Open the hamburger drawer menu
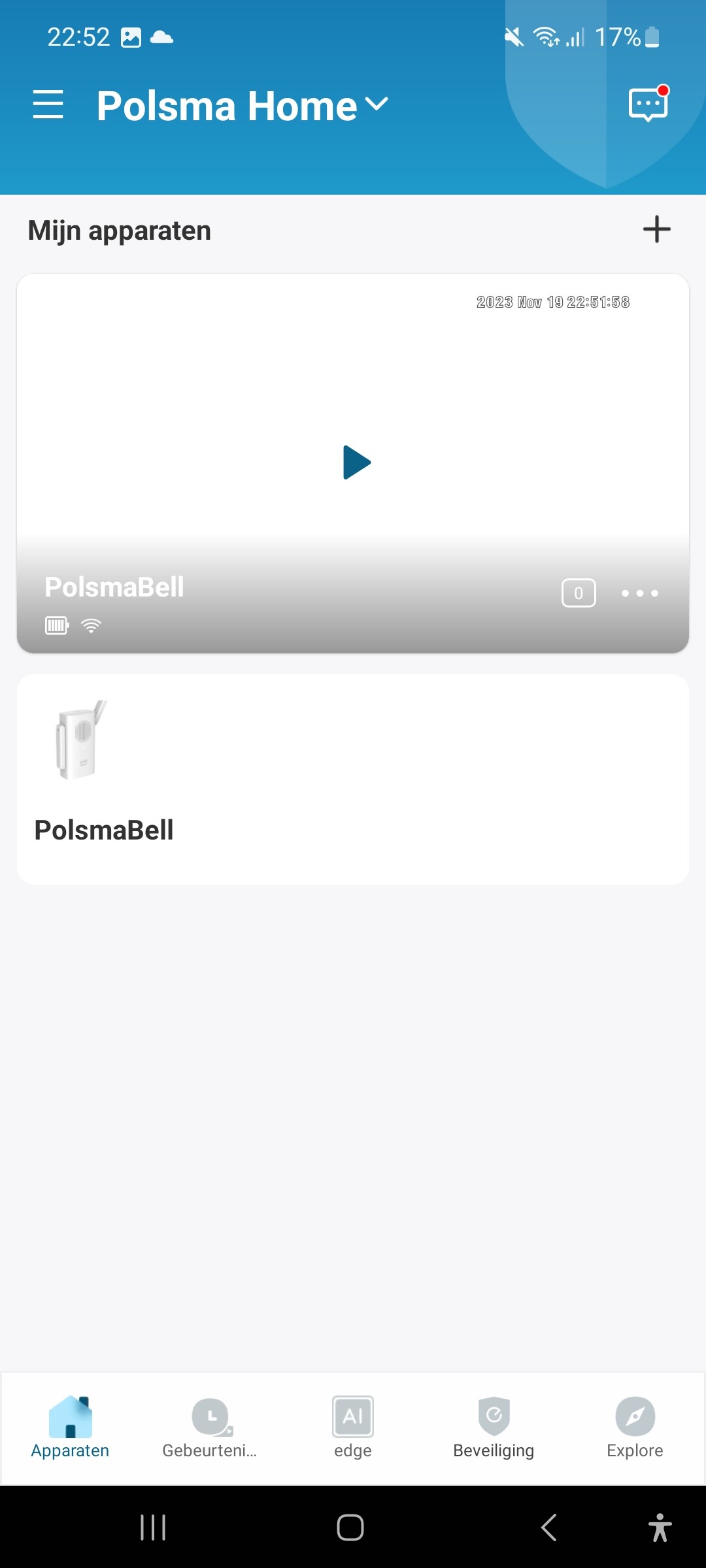The image size is (706, 1568). coord(48,105)
